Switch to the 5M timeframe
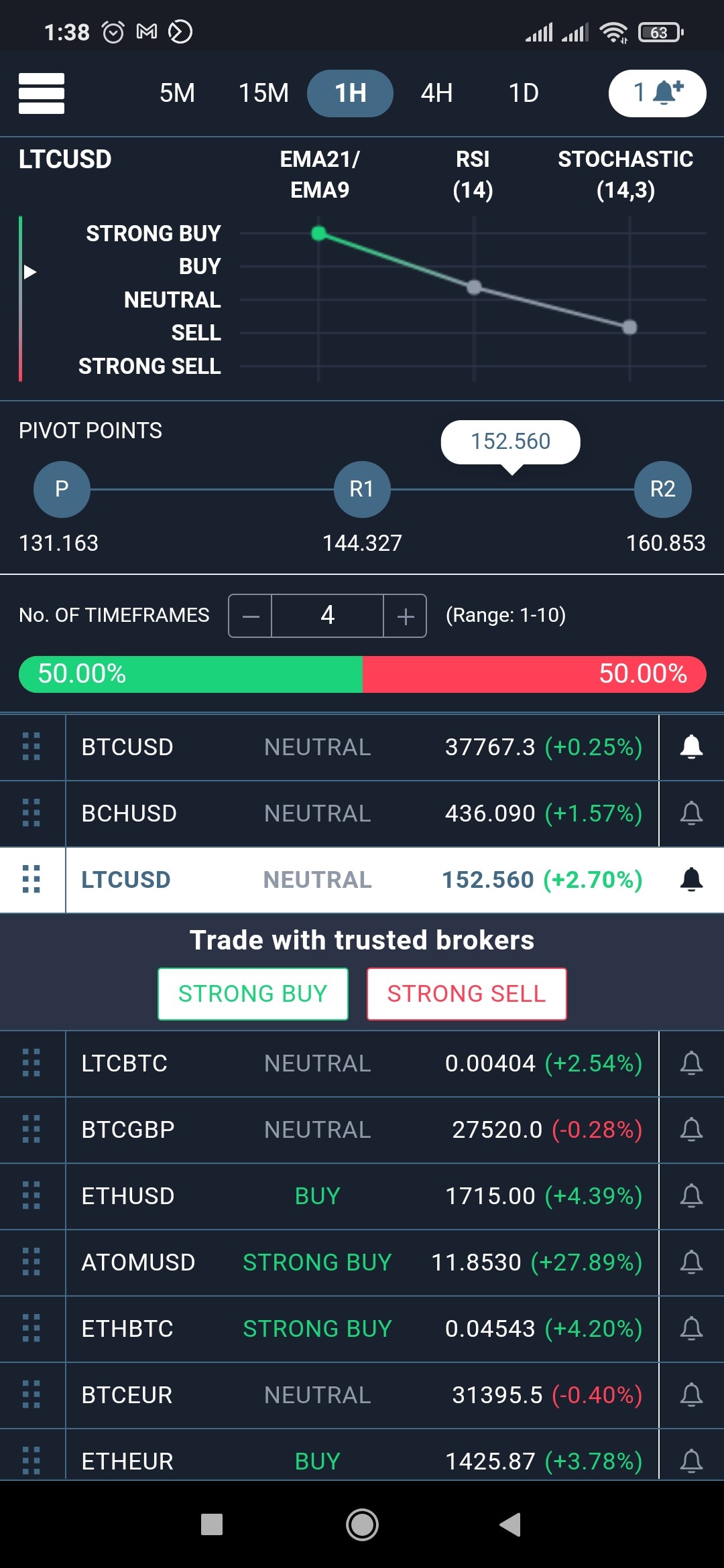Viewport: 724px width, 1568px height. pos(177,93)
